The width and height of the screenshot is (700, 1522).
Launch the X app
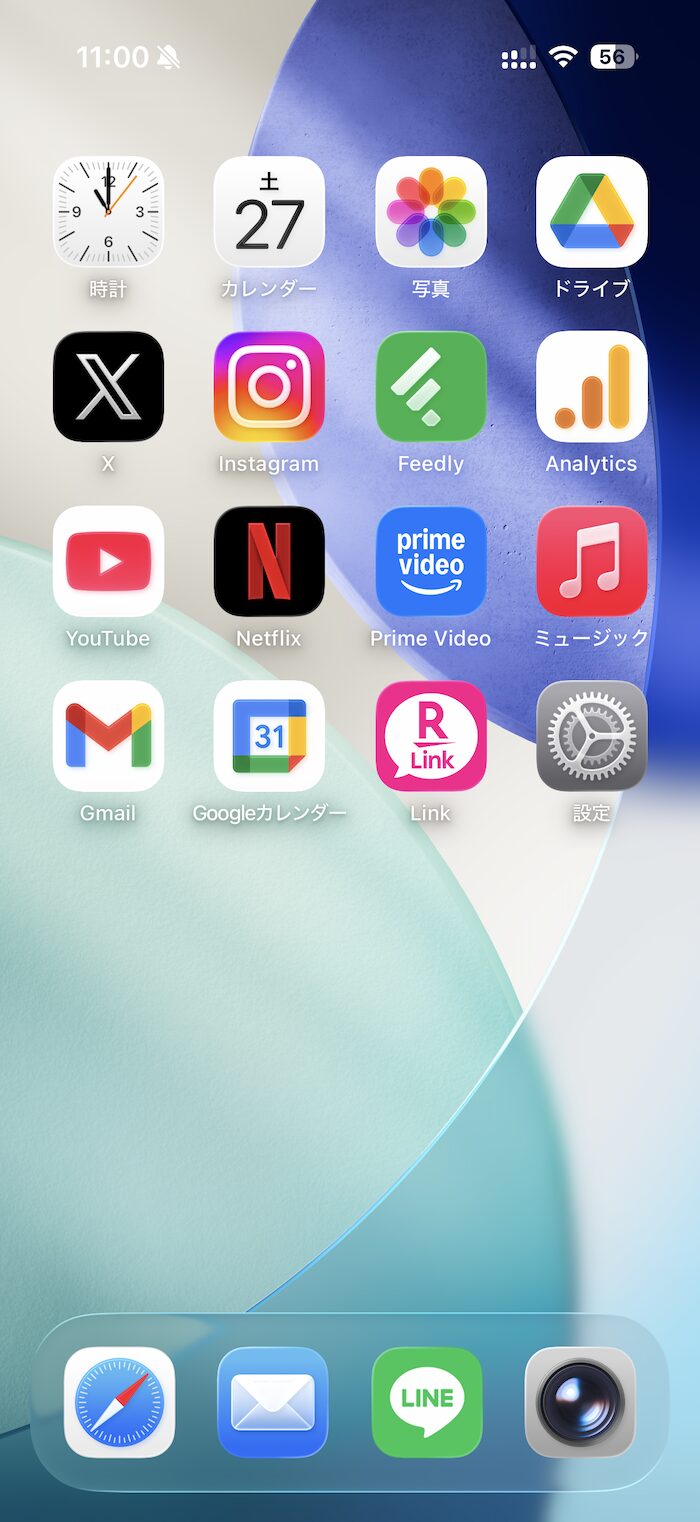coord(108,387)
